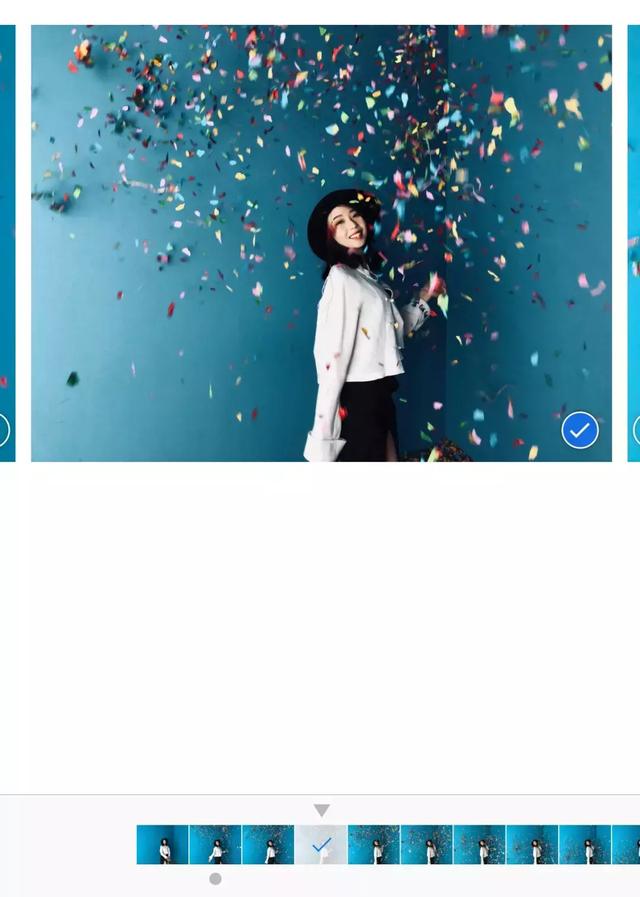Tap the checked thumbnail in the filmstrip
This screenshot has height=897, width=640.
click(321, 845)
